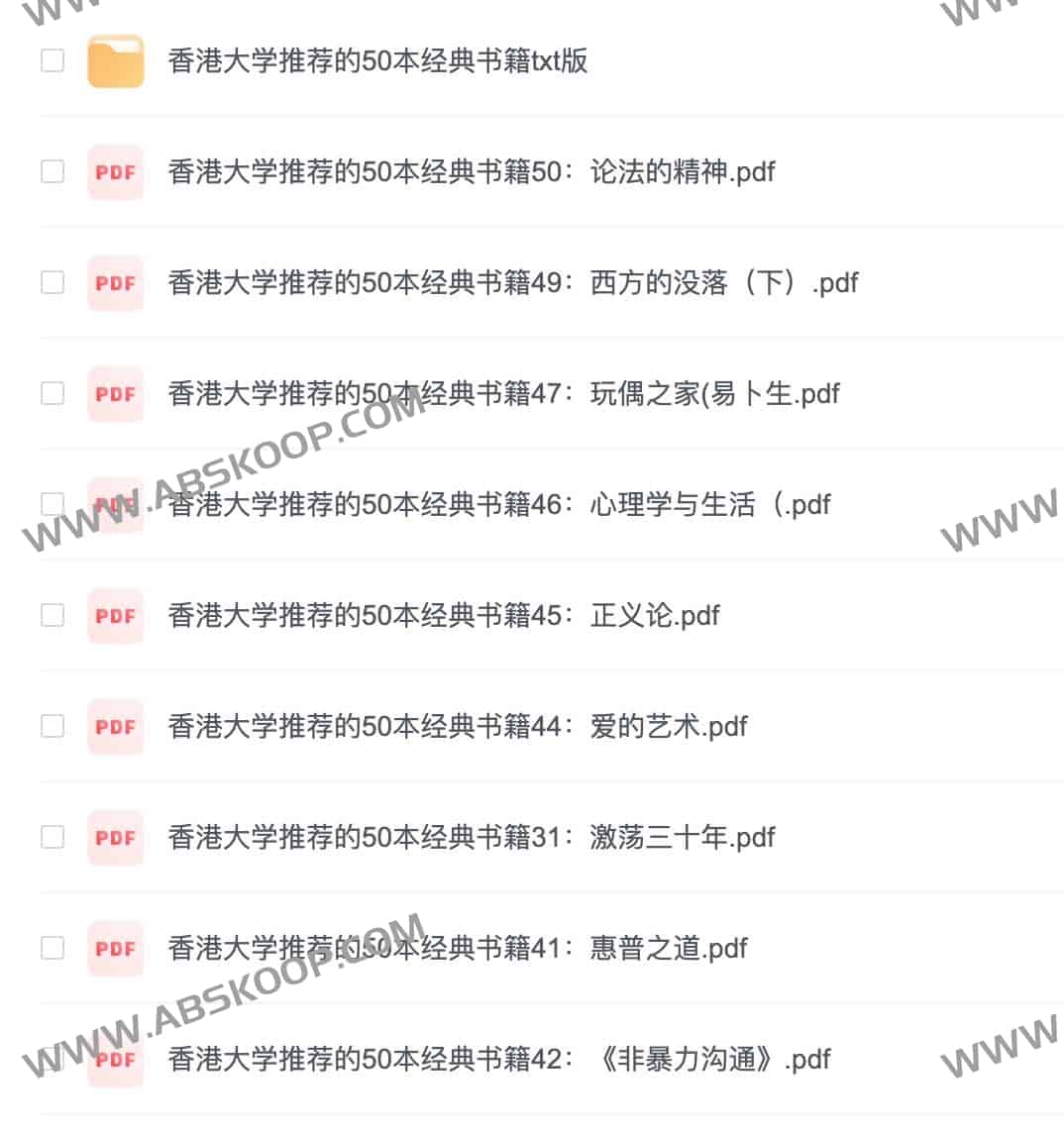Open the 香港大学推荐的50本经典书籍txt版 folder

(x=377, y=61)
